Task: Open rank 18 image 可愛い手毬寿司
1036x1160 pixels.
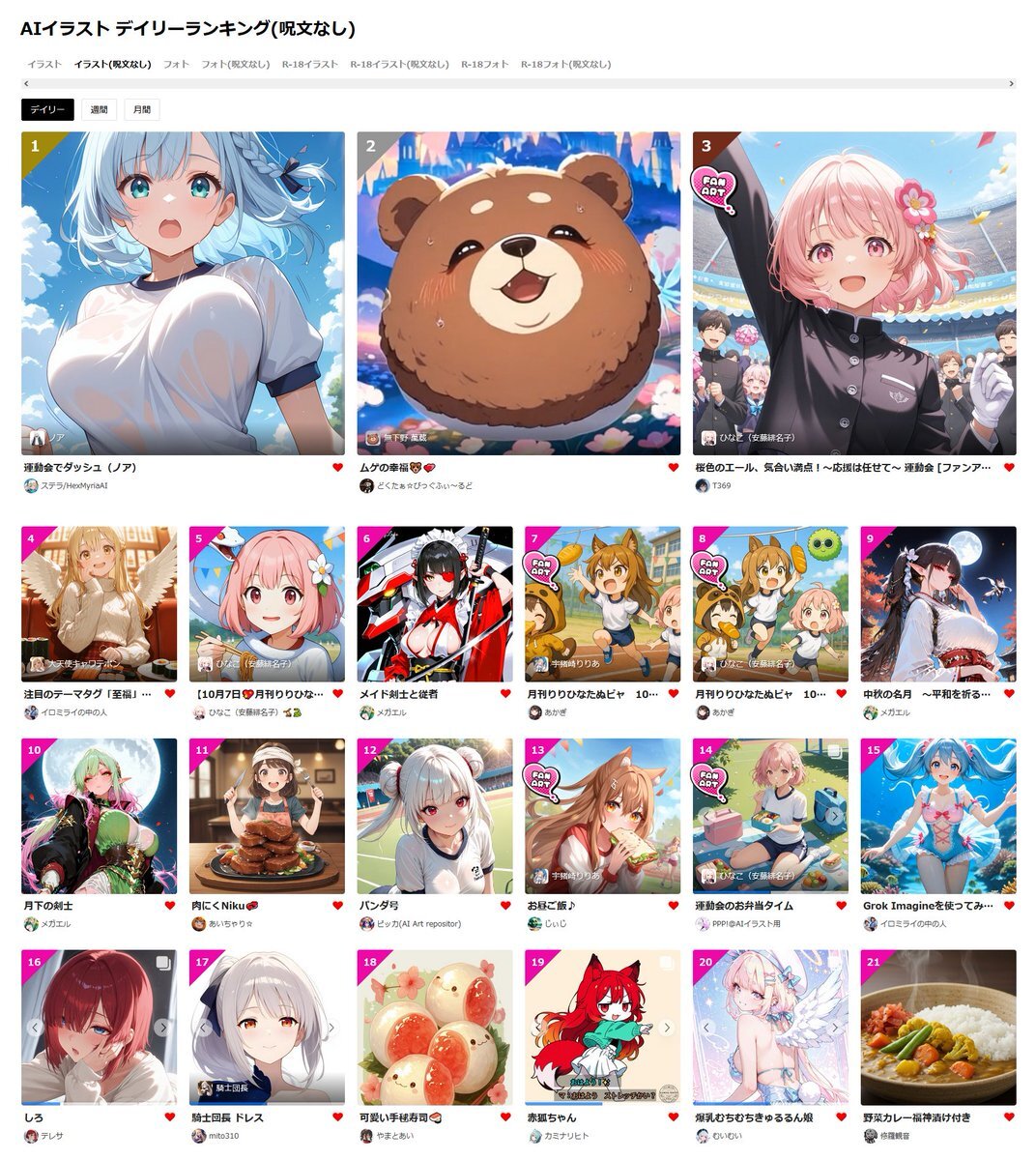Action: pyautogui.click(x=435, y=1028)
